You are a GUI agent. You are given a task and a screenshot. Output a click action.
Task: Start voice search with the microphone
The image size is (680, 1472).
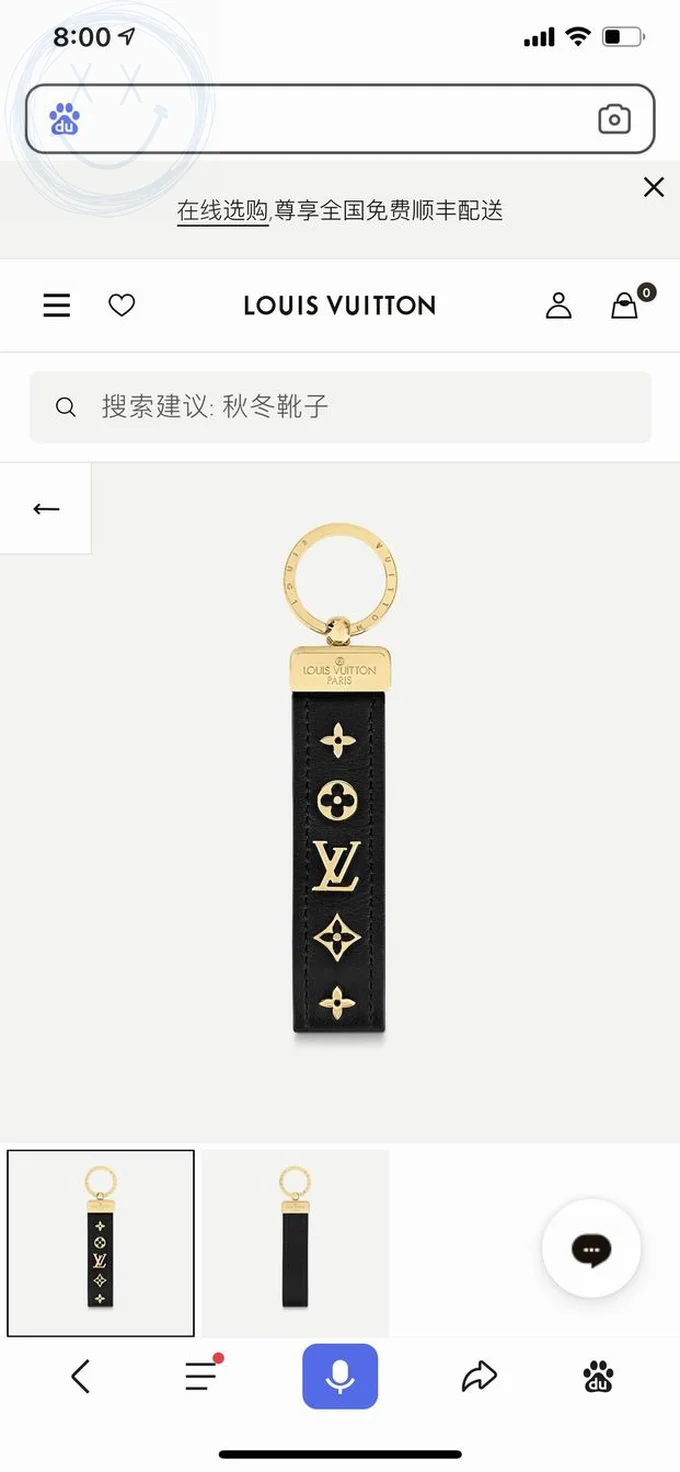click(x=340, y=1377)
